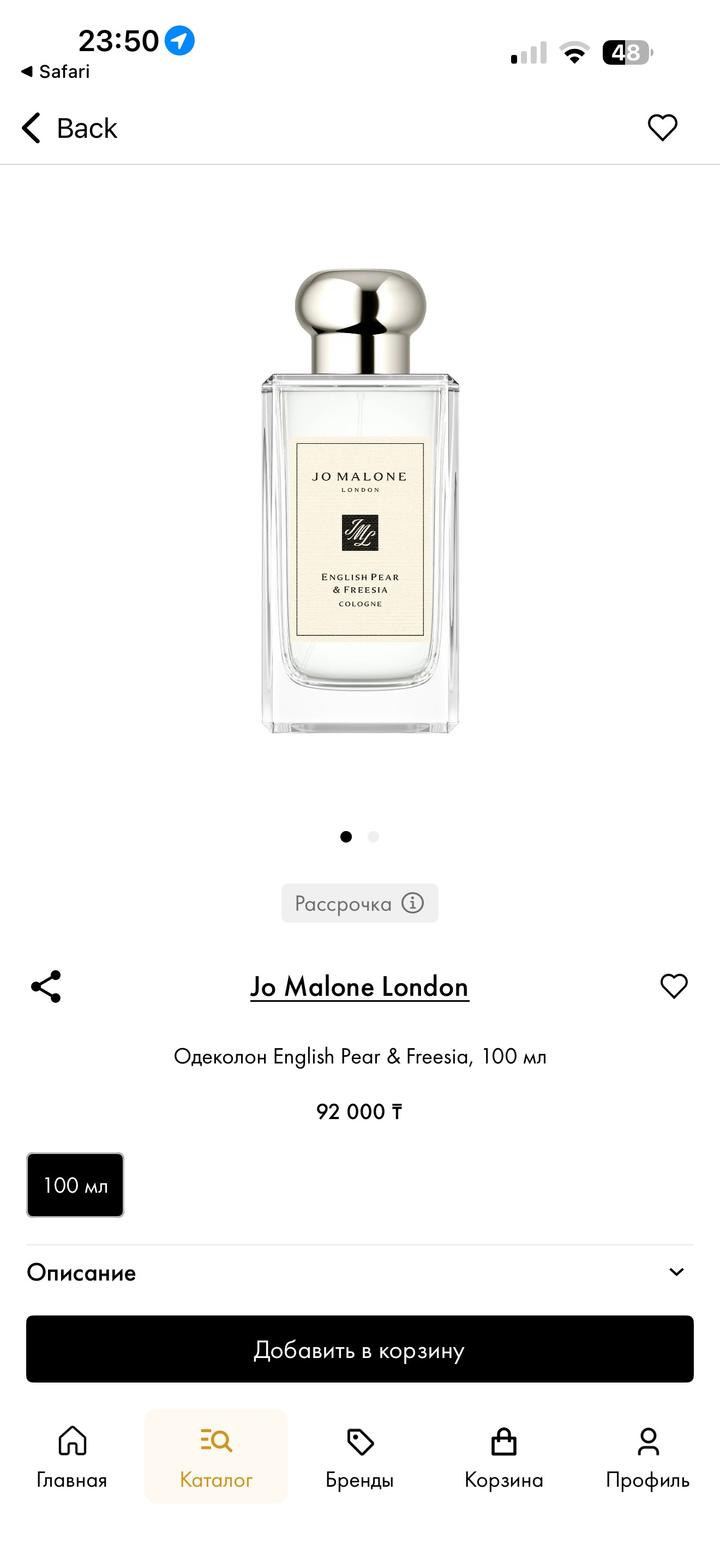Select the second image carousel dot

click(x=373, y=836)
